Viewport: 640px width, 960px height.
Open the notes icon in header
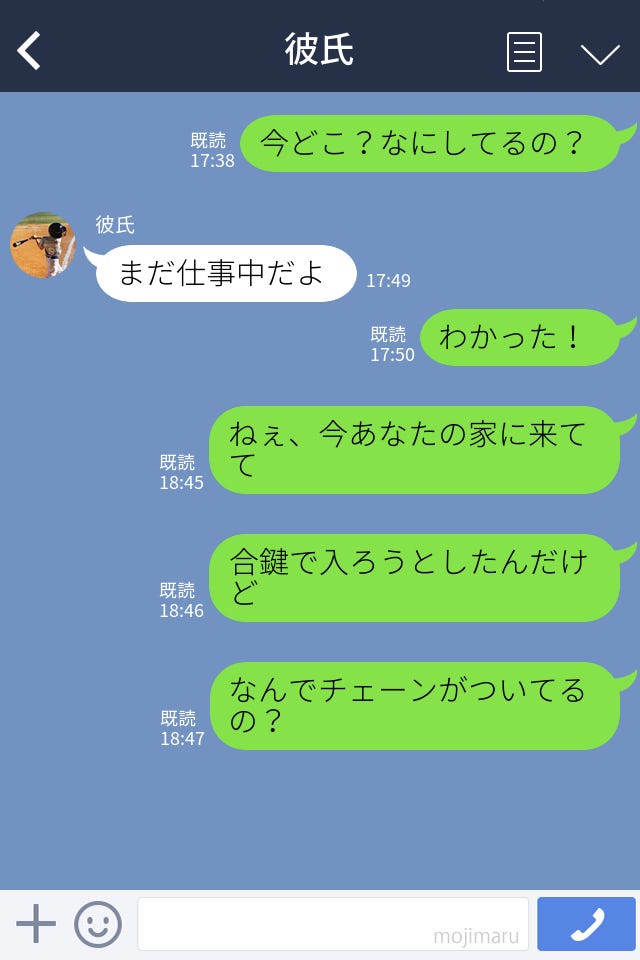[524, 52]
